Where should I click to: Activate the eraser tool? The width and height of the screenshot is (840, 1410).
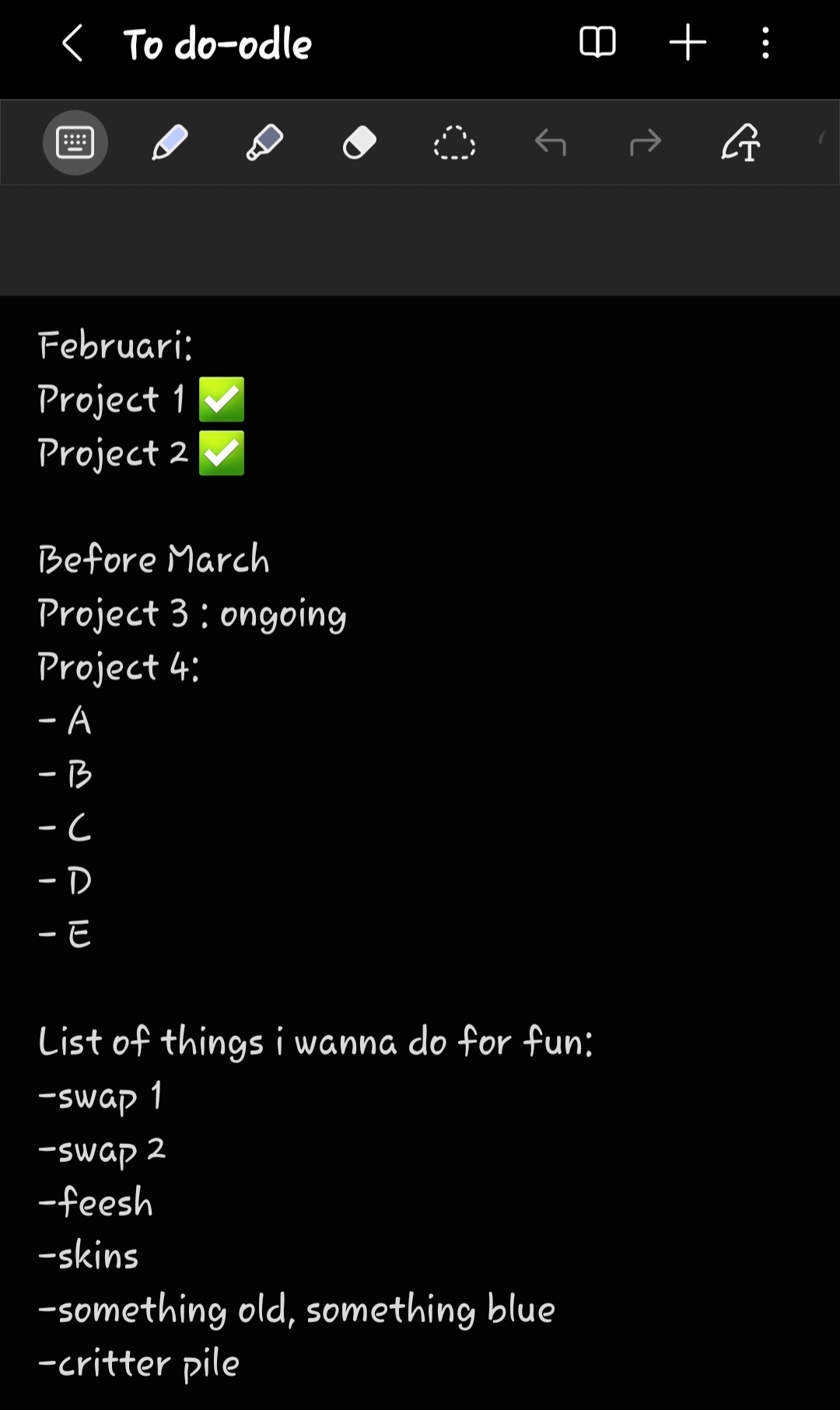(359, 143)
